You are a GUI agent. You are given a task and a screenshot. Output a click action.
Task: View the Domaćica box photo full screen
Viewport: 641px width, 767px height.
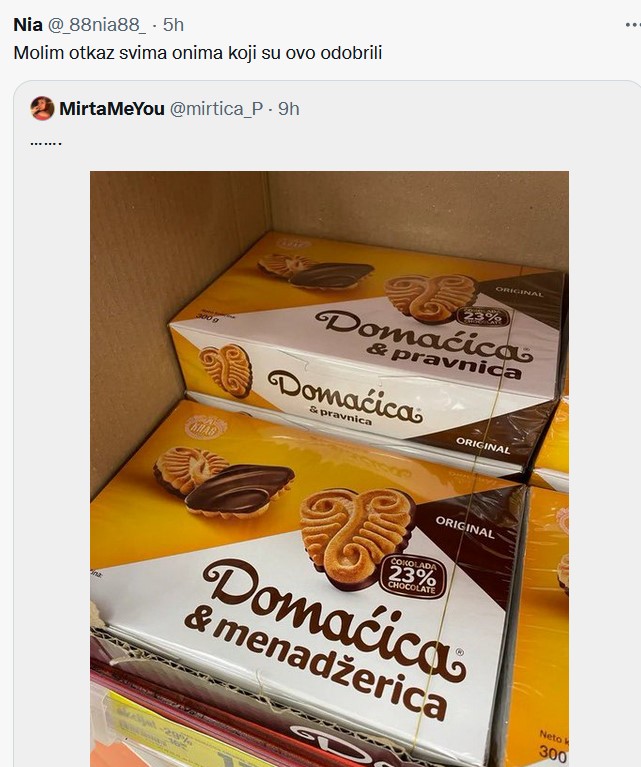pos(329,468)
